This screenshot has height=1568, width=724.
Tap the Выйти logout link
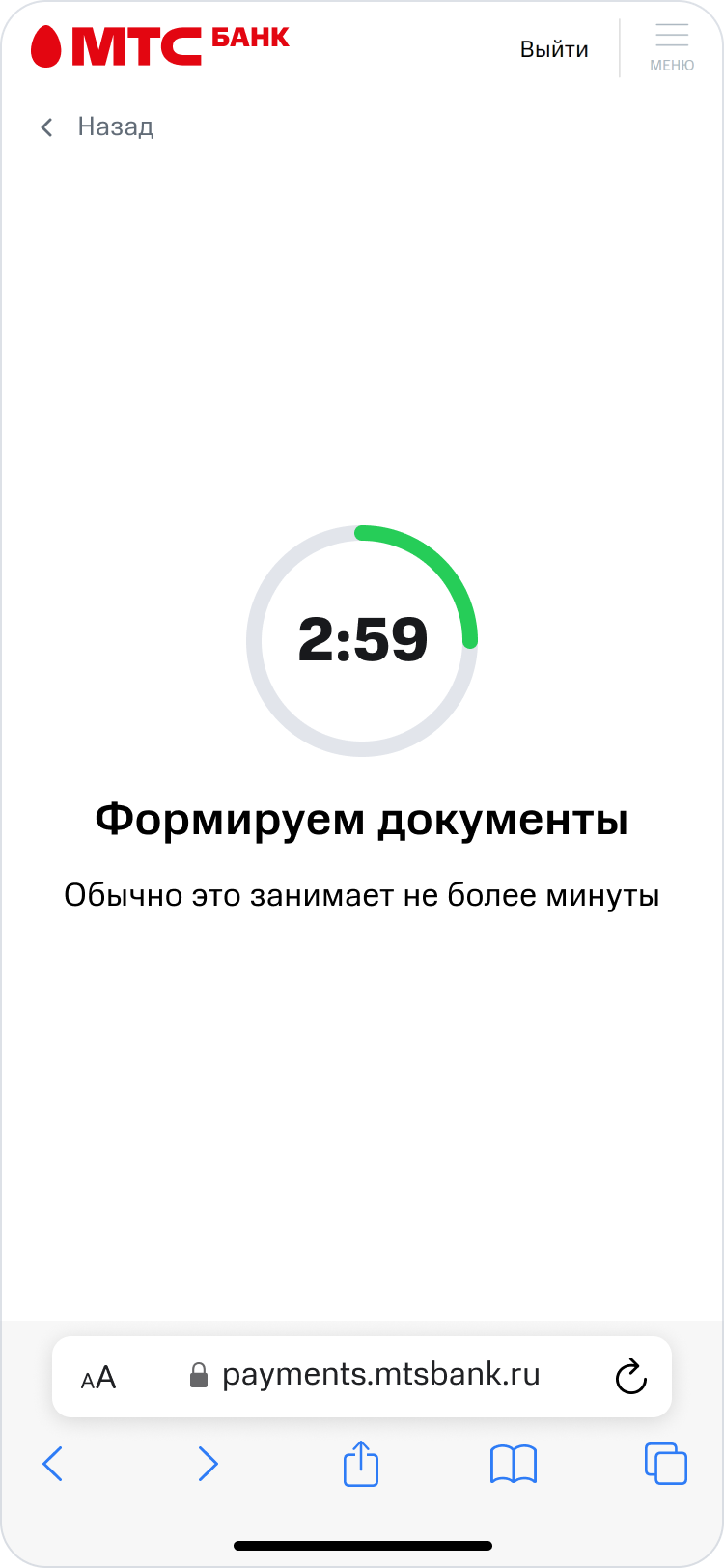pos(554,49)
